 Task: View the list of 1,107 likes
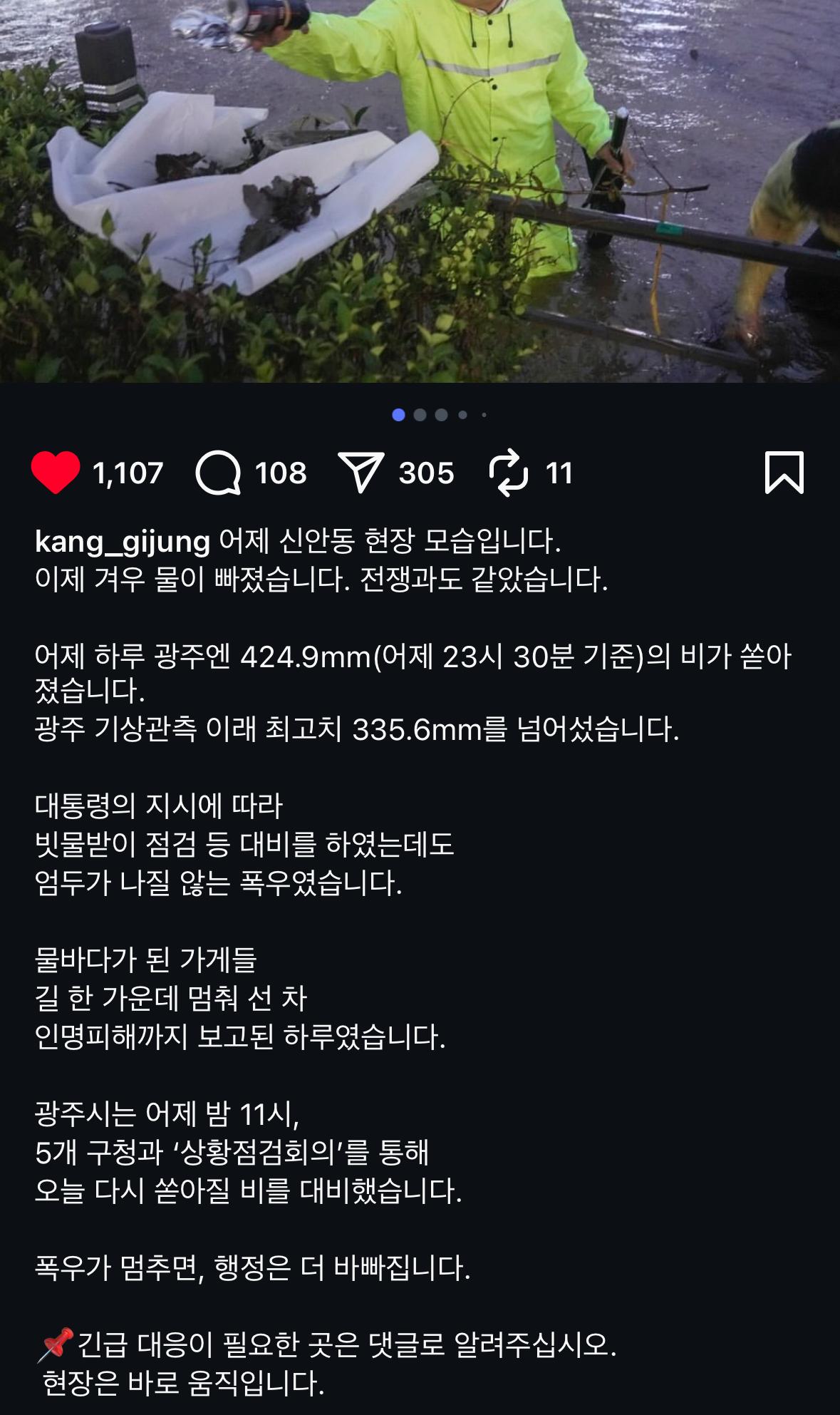127,470
